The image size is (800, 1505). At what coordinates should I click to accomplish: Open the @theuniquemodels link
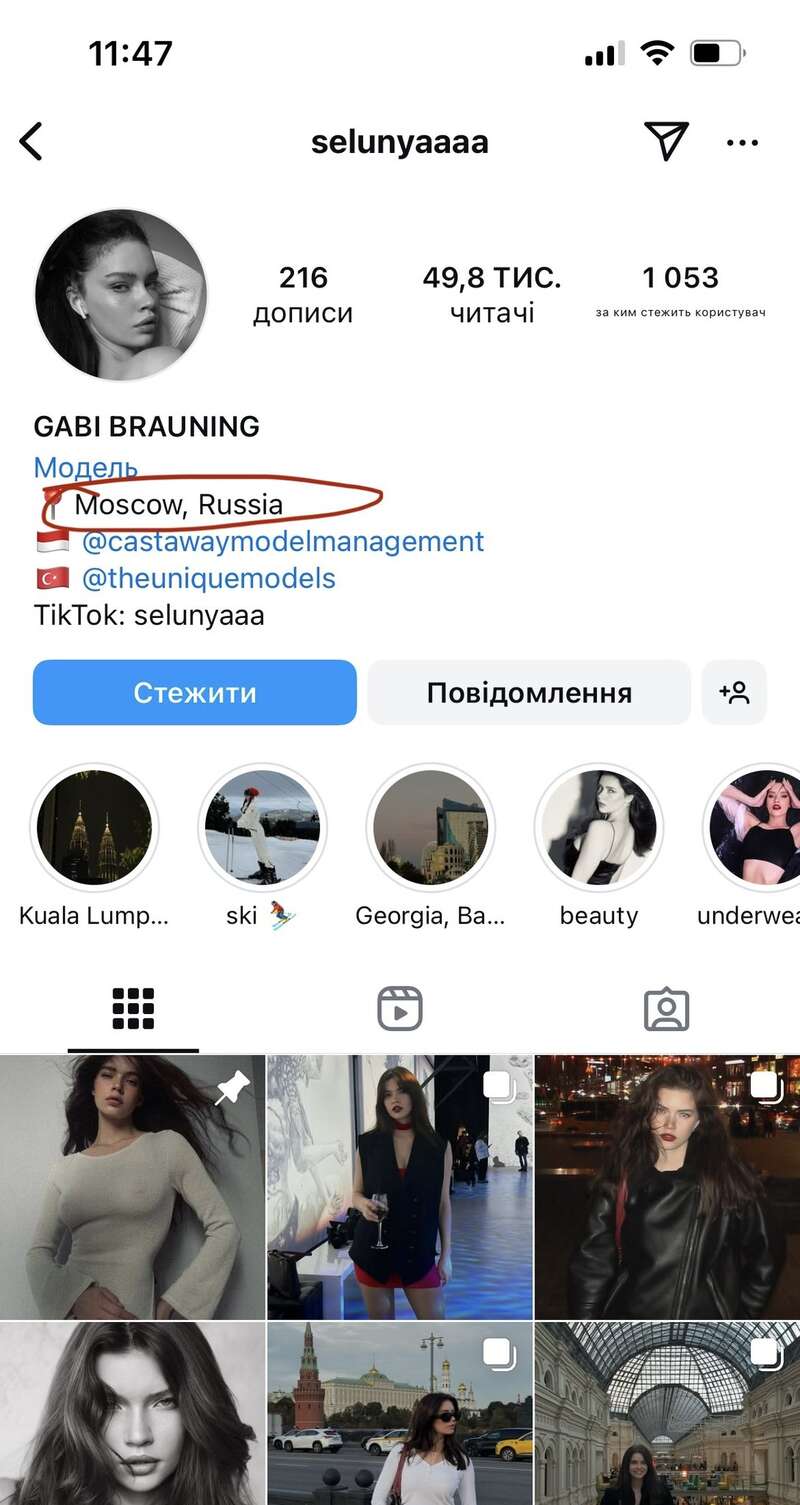click(x=208, y=578)
